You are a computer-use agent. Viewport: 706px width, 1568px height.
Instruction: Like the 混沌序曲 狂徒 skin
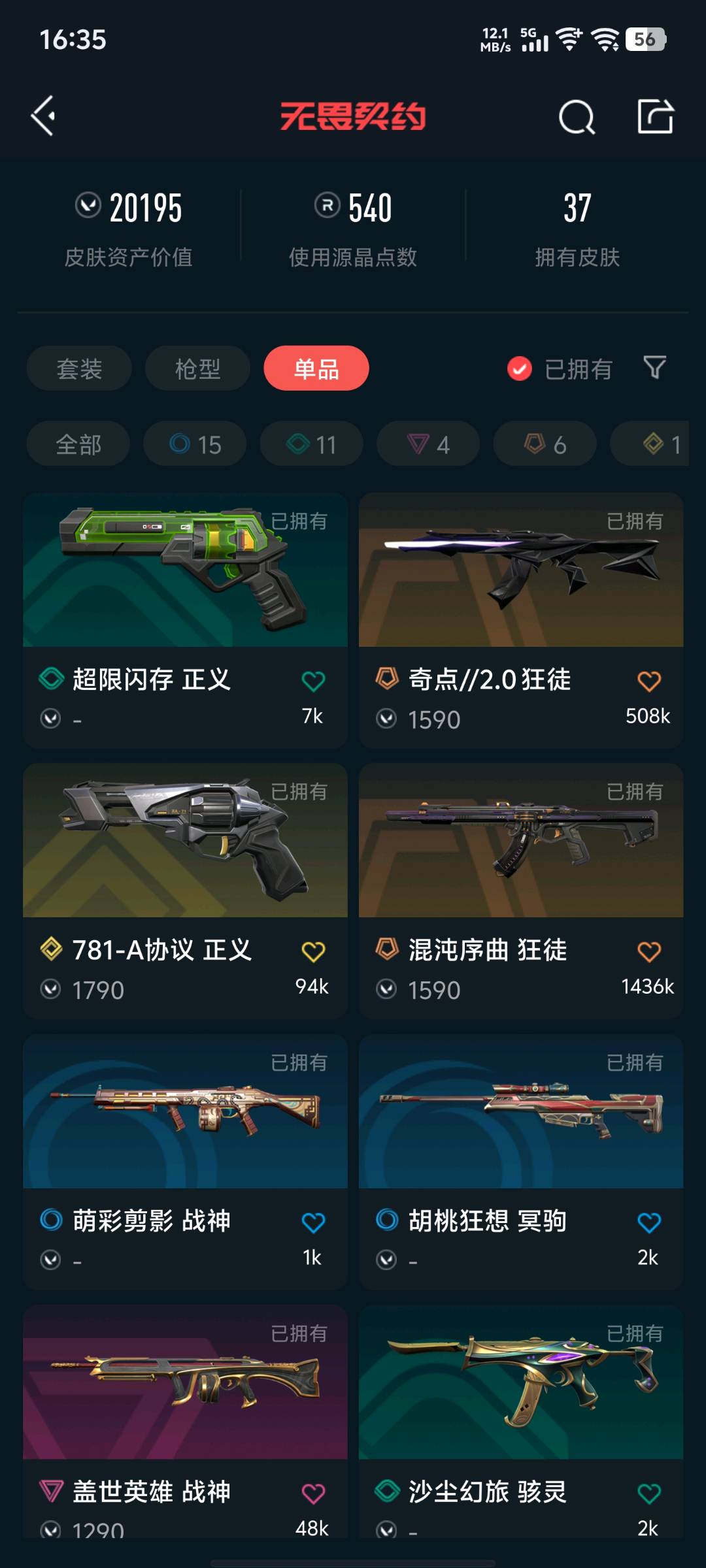pyautogui.click(x=648, y=952)
